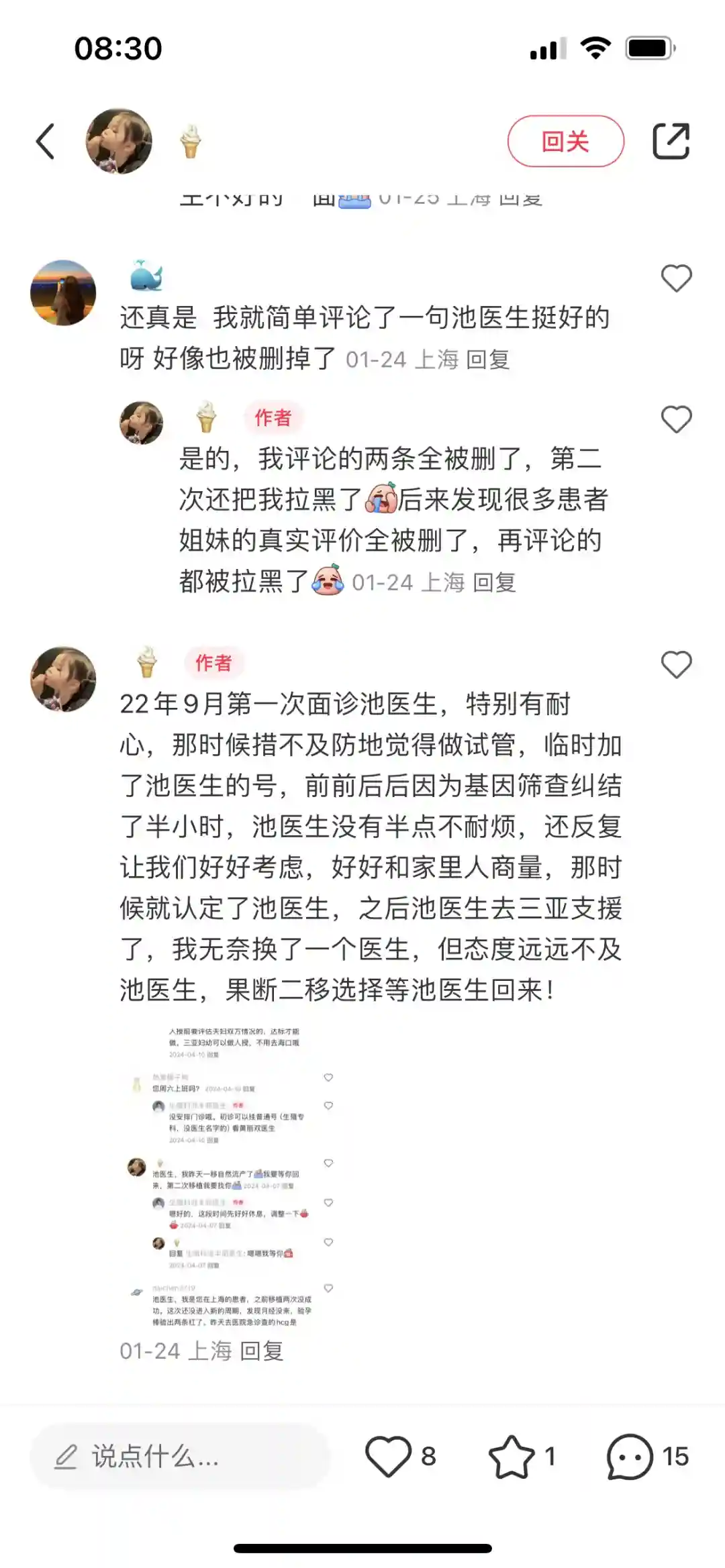Open the 15 comments
The width and height of the screenshot is (725, 1568).
pyautogui.click(x=630, y=1457)
